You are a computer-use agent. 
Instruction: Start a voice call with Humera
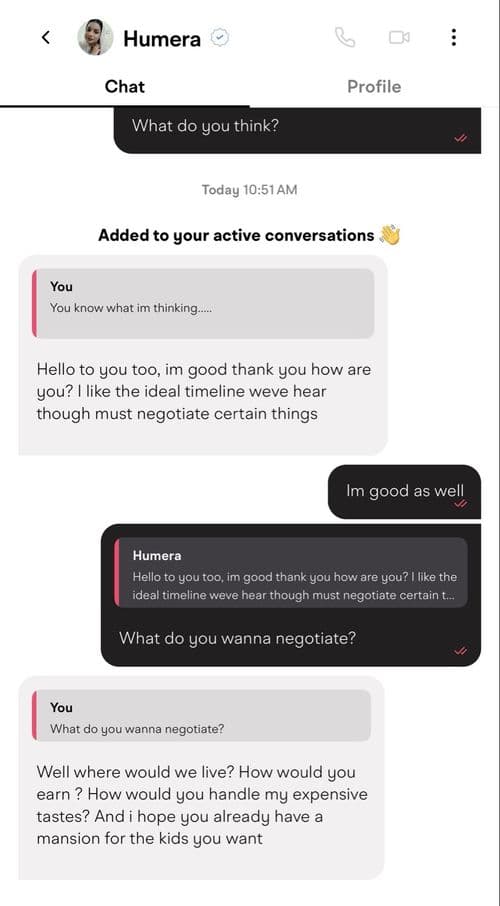click(x=345, y=38)
